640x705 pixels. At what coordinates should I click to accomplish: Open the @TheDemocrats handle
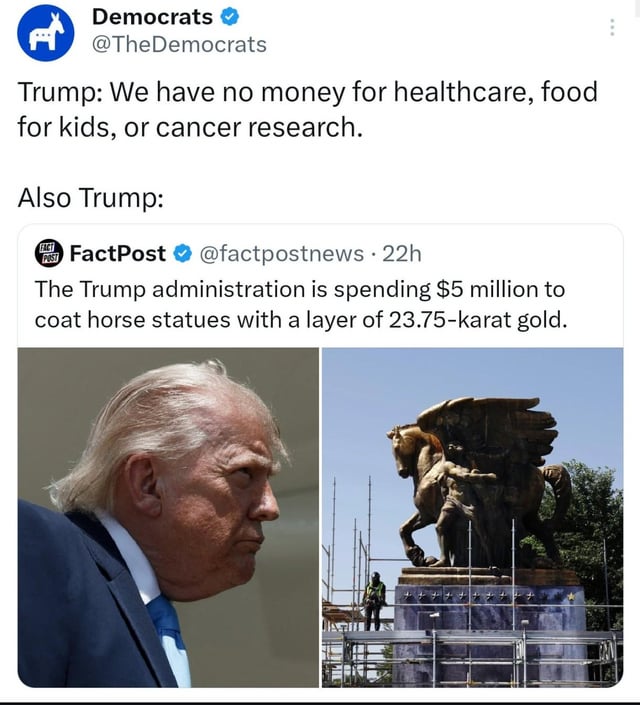(179, 45)
